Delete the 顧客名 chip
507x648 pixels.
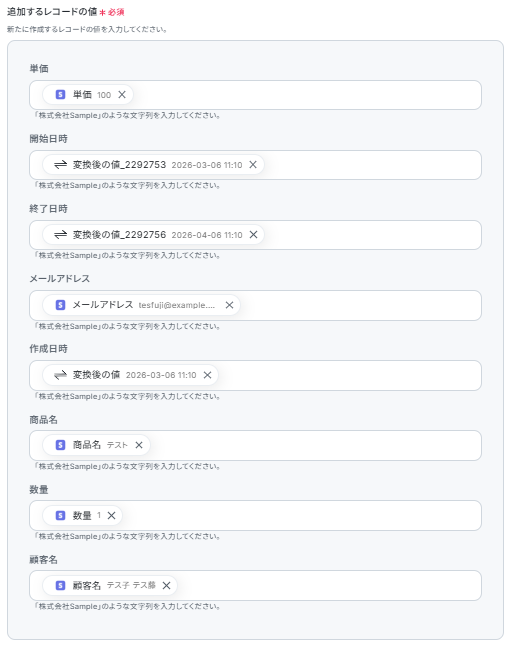pyautogui.click(x=167, y=585)
